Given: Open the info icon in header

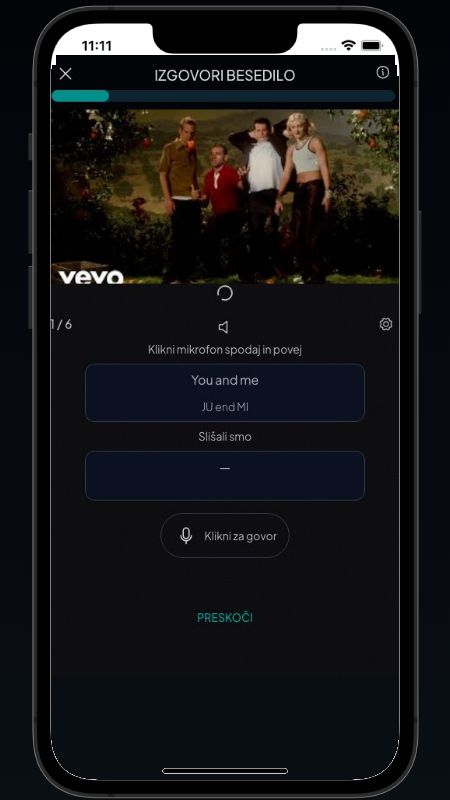Looking at the screenshot, I should (383, 72).
